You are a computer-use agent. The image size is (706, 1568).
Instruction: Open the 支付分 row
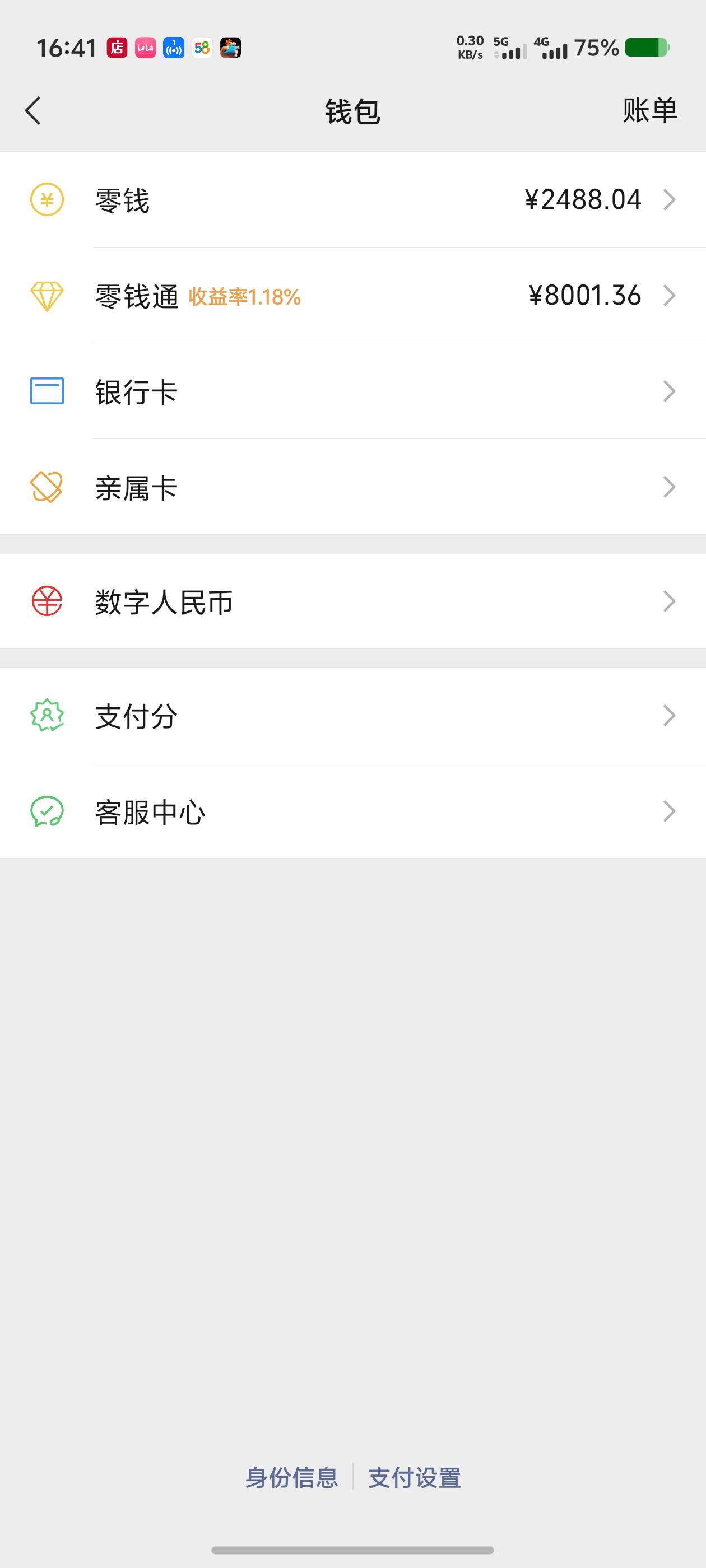coord(352,715)
